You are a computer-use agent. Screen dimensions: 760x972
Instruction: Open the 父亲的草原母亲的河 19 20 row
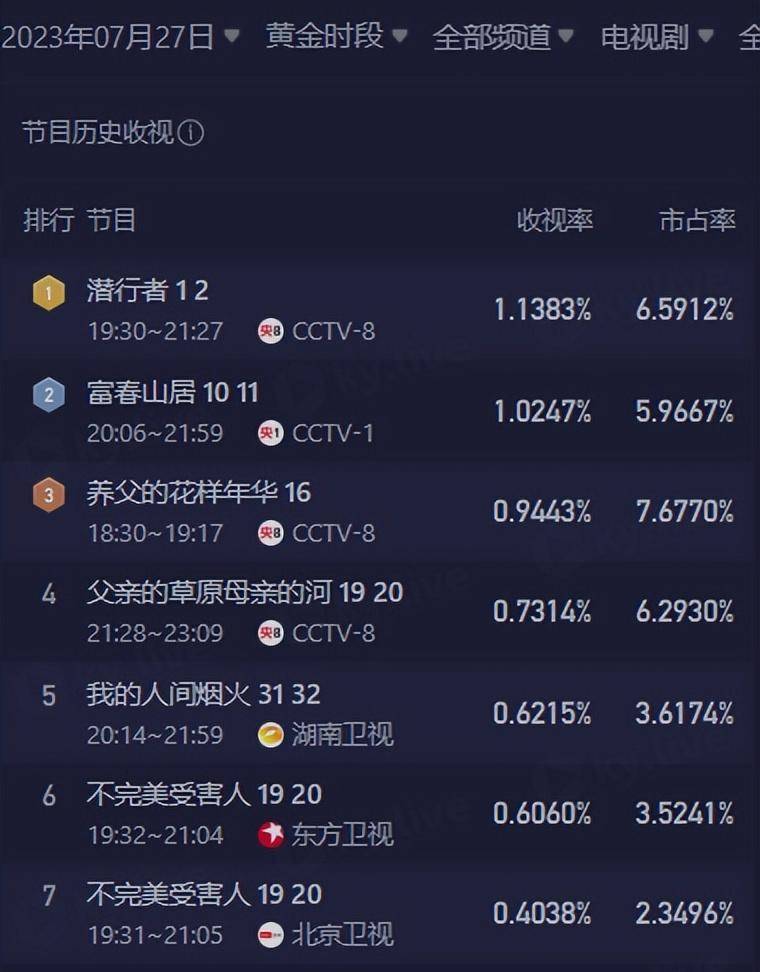(380, 612)
